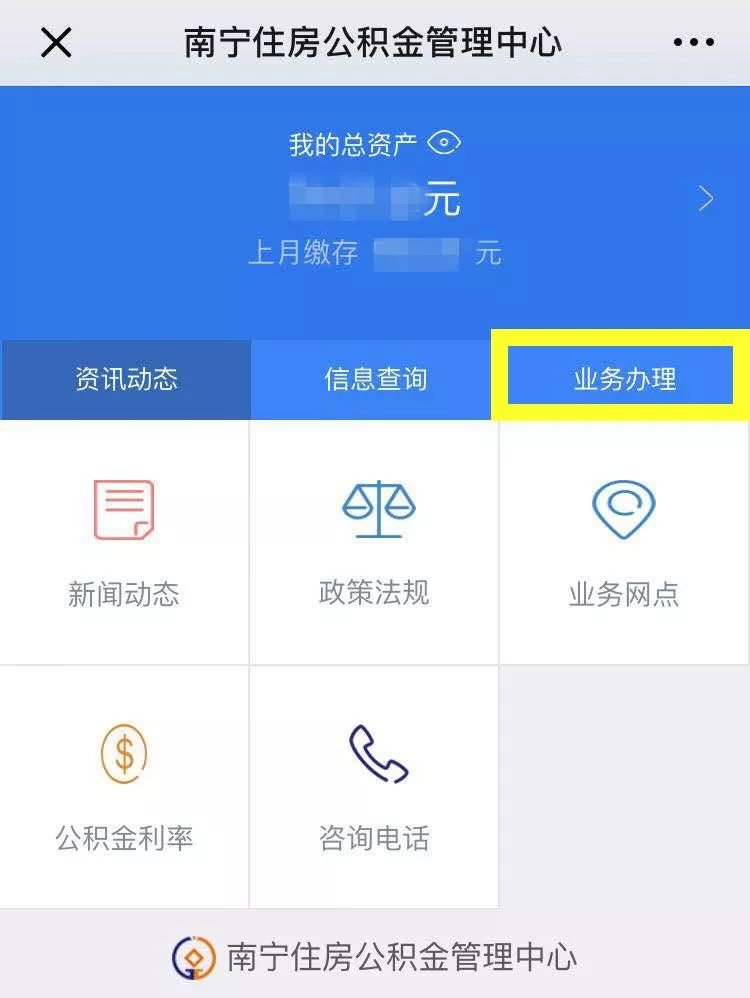Open 咨询电话 hotline numbers

coord(374,786)
